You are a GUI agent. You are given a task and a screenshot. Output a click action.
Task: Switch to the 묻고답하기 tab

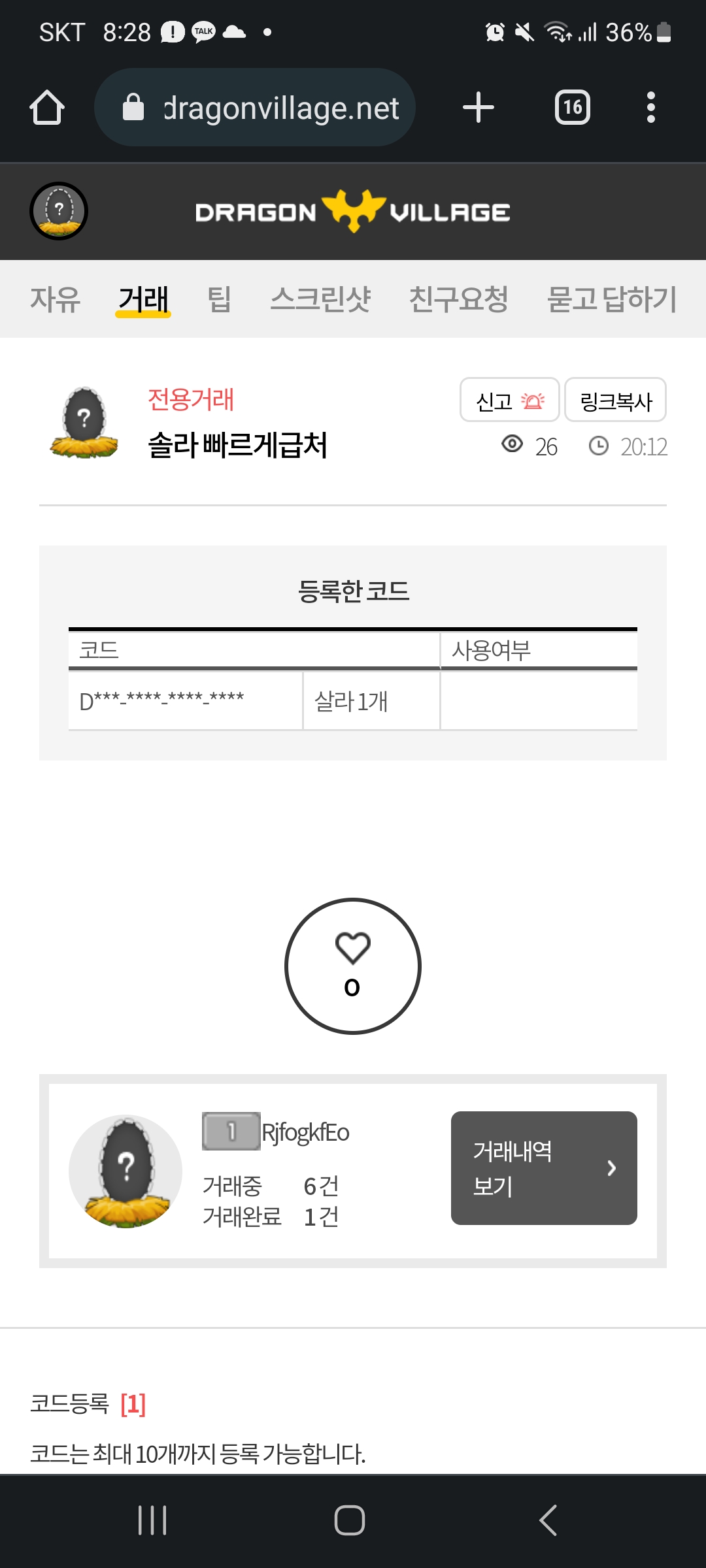tap(612, 299)
